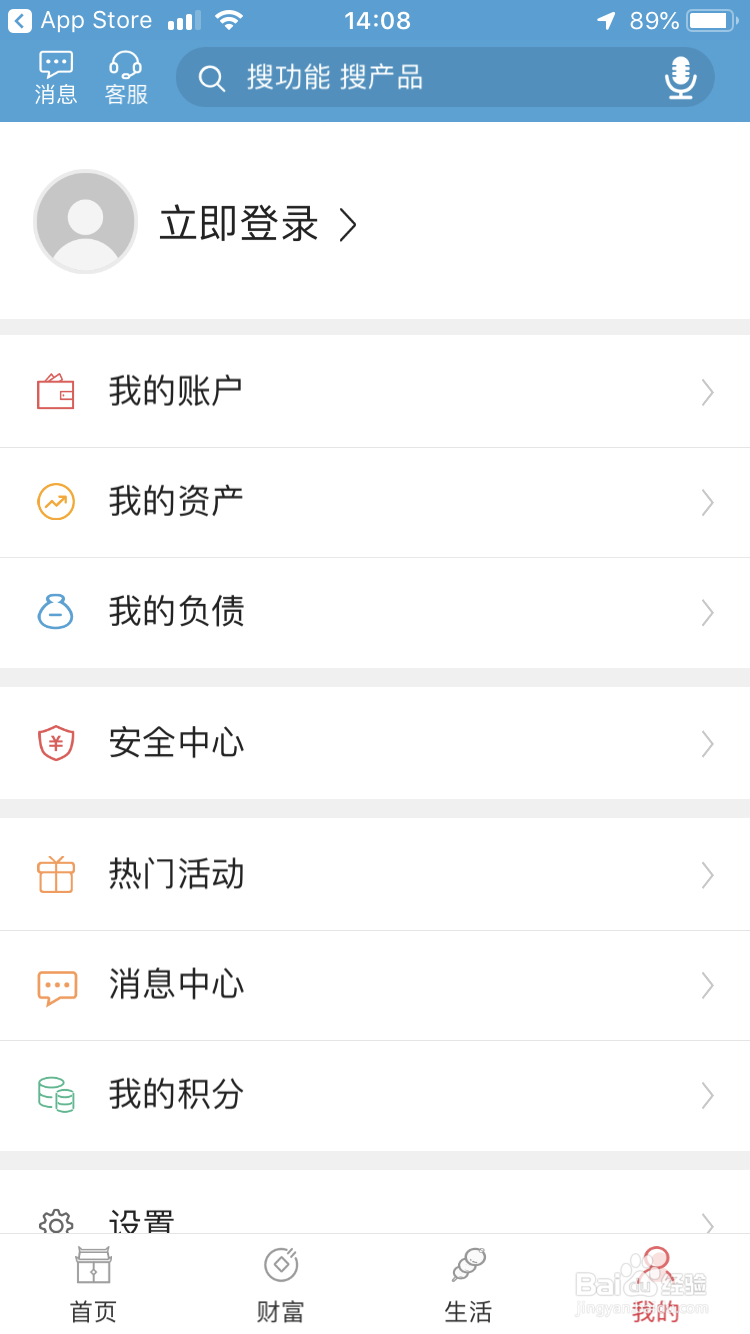The width and height of the screenshot is (750, 1334).
Task: Open 我的账户
Action: point(375,391)
